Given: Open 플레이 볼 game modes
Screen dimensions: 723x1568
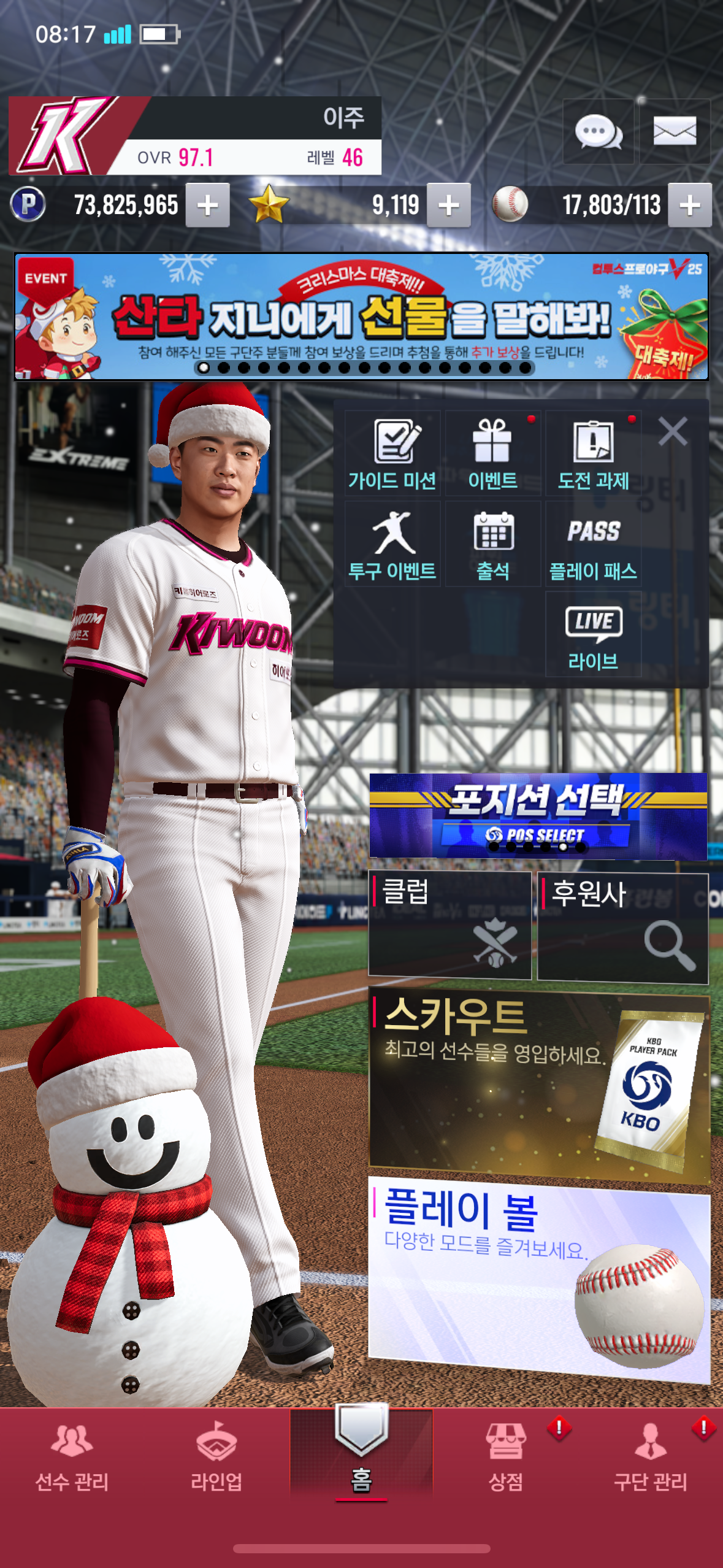Looking at the screenshot, I should 540,1278.
